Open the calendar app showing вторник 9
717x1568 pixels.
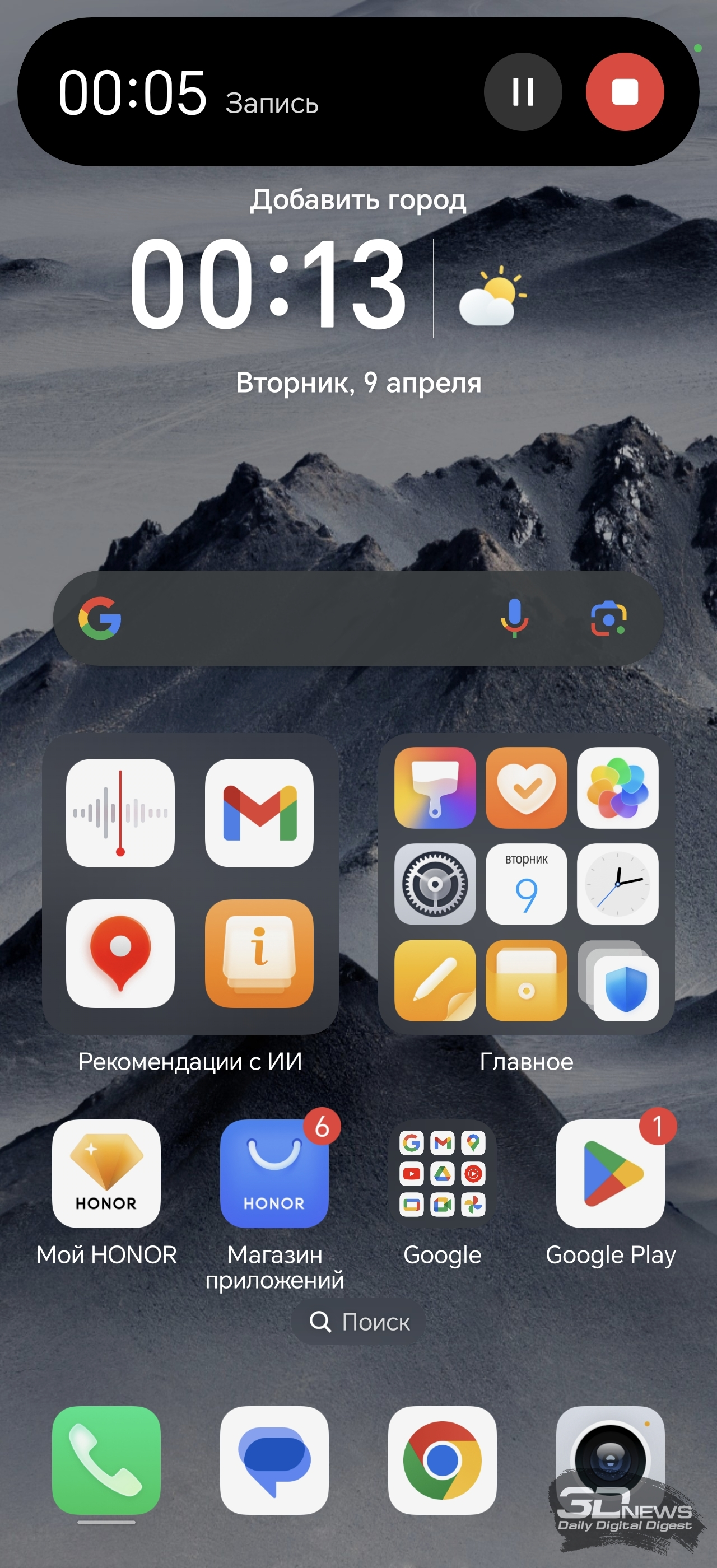pos(527,884)
